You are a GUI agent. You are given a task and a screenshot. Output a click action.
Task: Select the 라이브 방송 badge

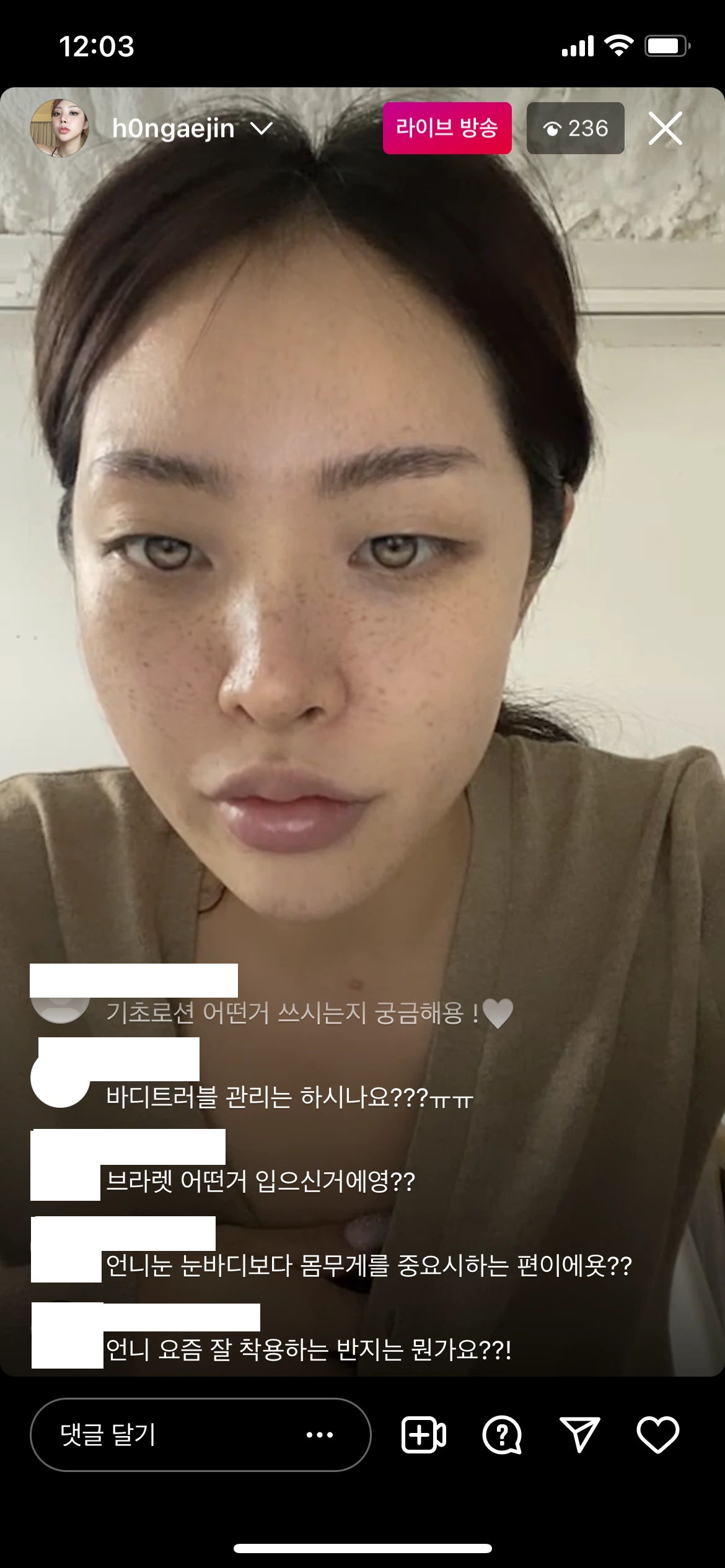[447, 128]
